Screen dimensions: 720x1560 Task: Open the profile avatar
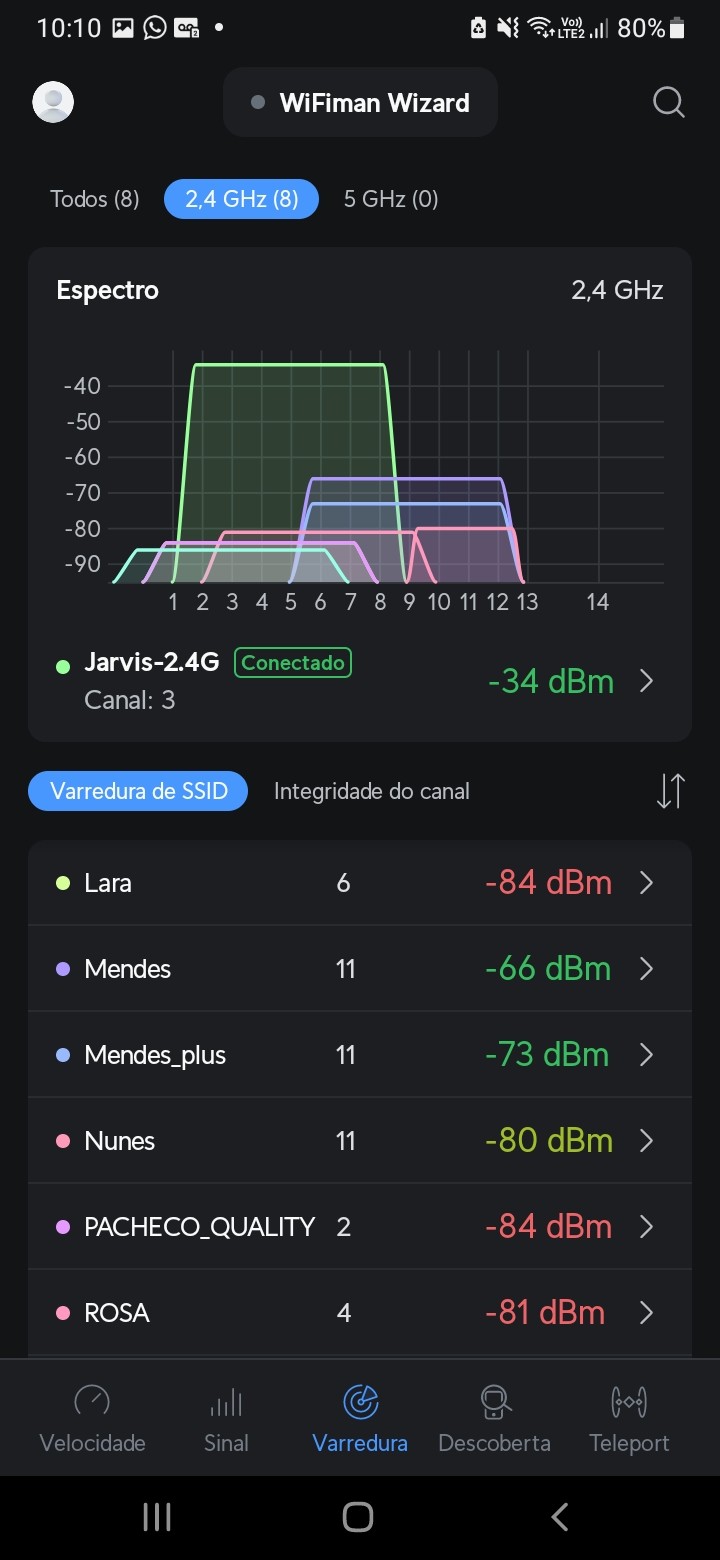tap(53, 102)
